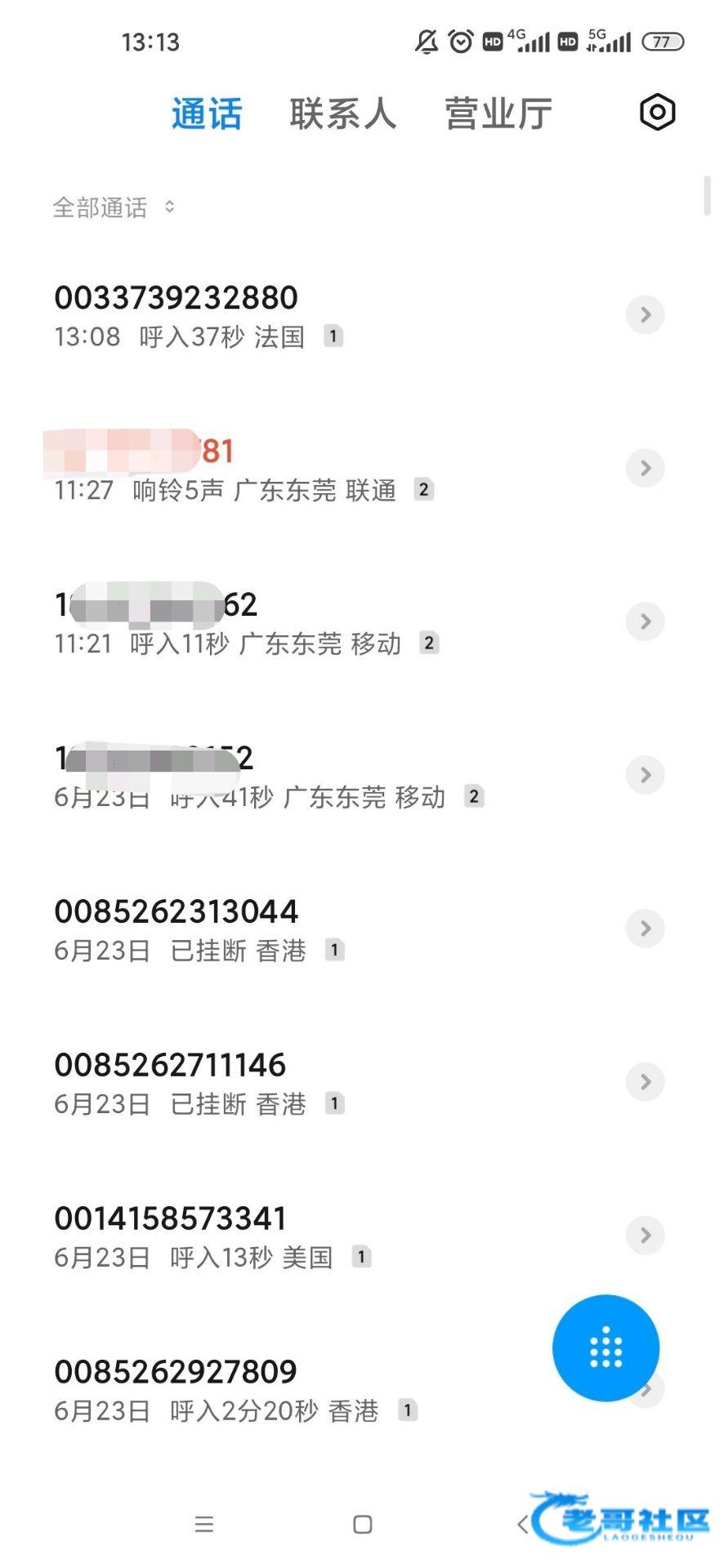The height and width of the screenshot is (1568, 724).
Task: Open details arrow for the 11:21 移动 call
Action: [x=645, y=621]
